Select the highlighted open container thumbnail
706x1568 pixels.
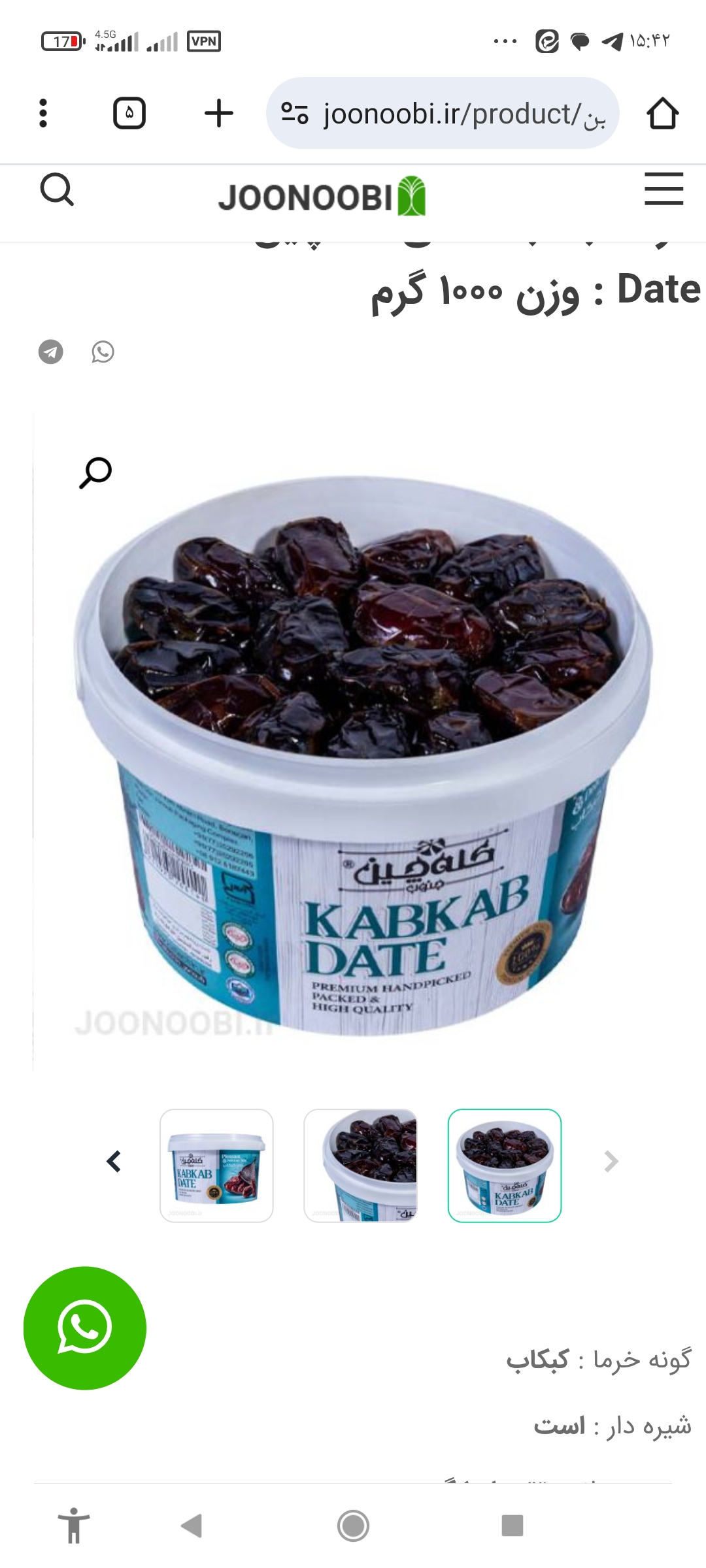(x=504, y=1165)
